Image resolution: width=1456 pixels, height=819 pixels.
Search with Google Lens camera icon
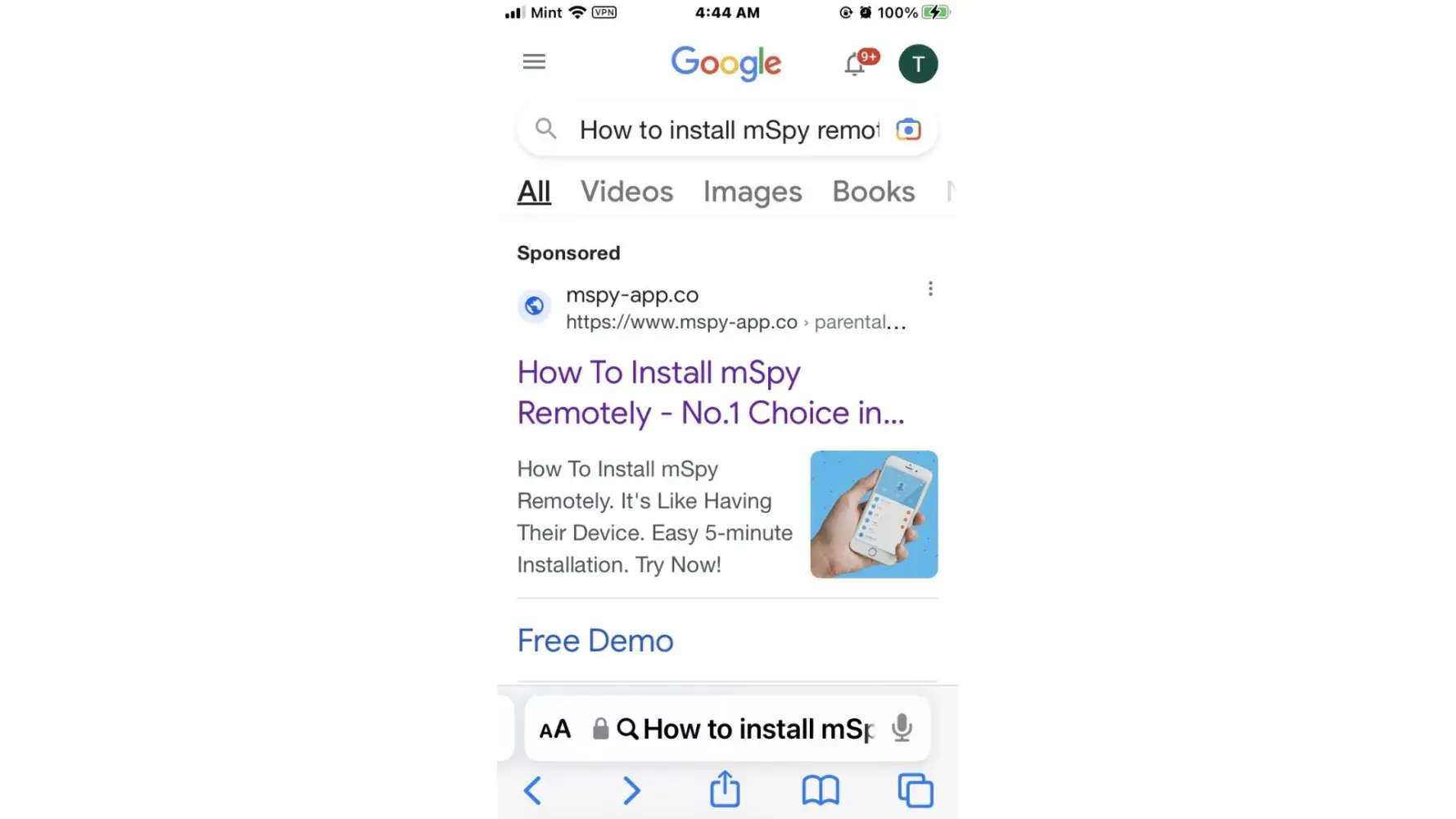pos(908,130)
